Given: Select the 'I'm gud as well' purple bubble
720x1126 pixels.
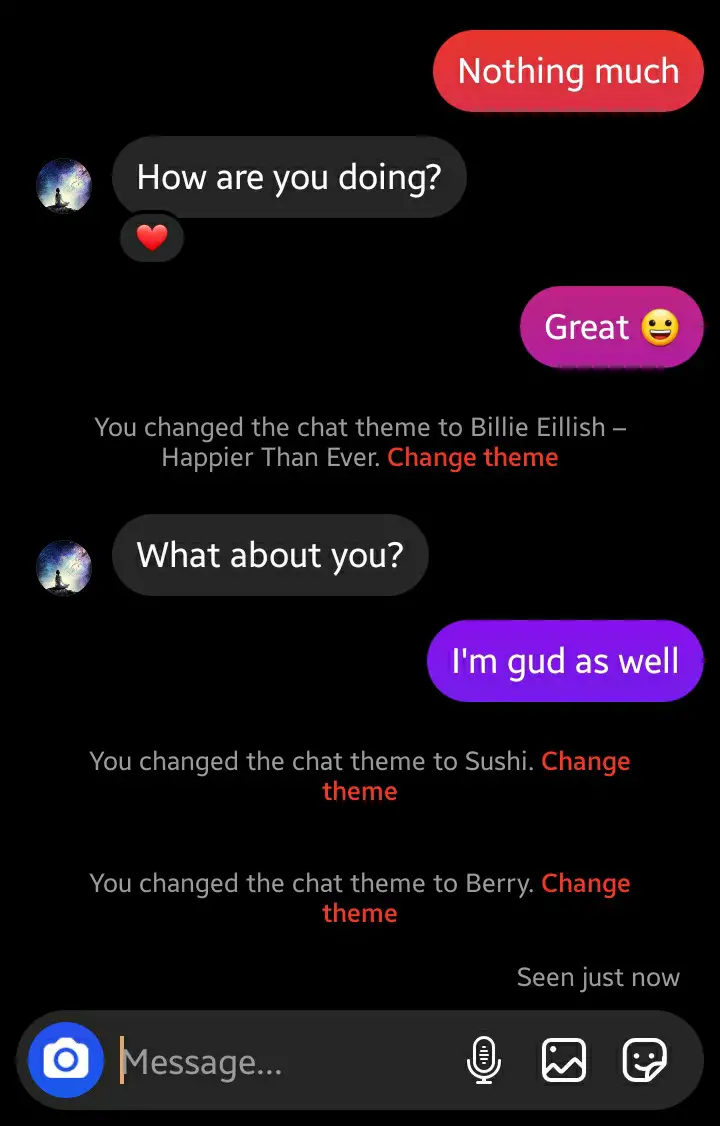Looking at the screenshot, I should pos(565,660).
